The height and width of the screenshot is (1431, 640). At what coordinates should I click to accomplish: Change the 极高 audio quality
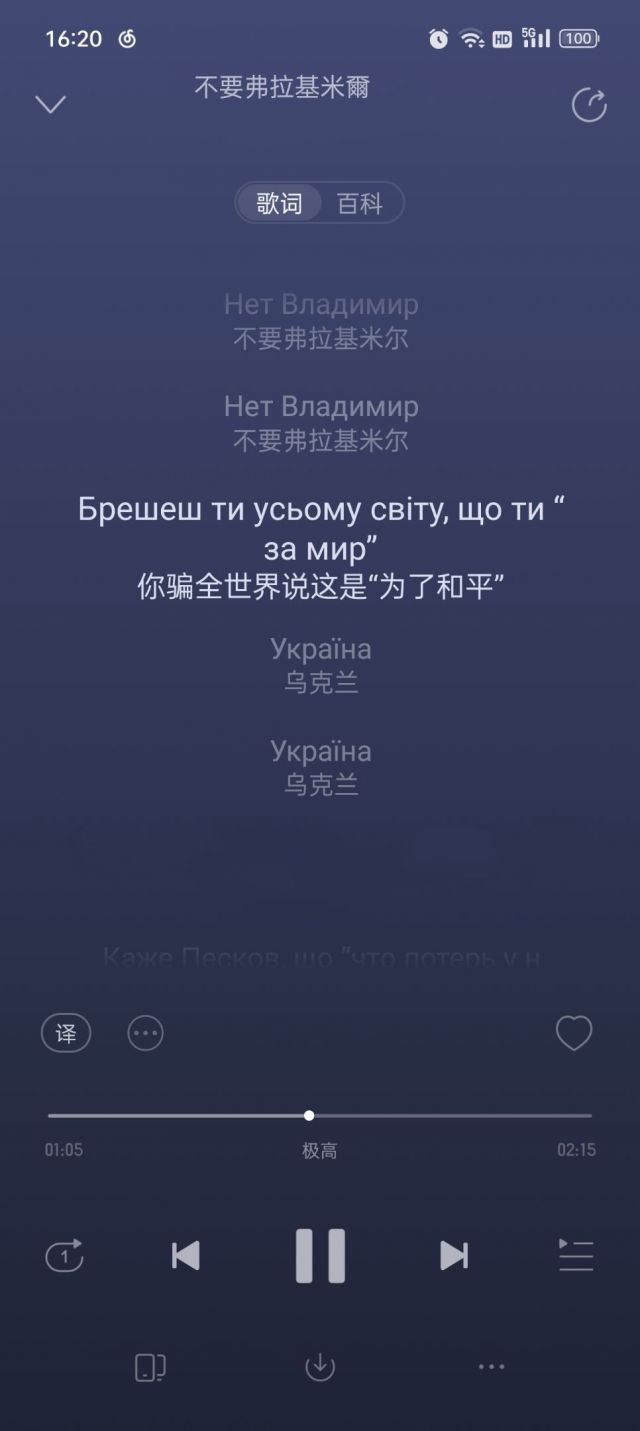pyautogui.click(x=320, y=1151)
